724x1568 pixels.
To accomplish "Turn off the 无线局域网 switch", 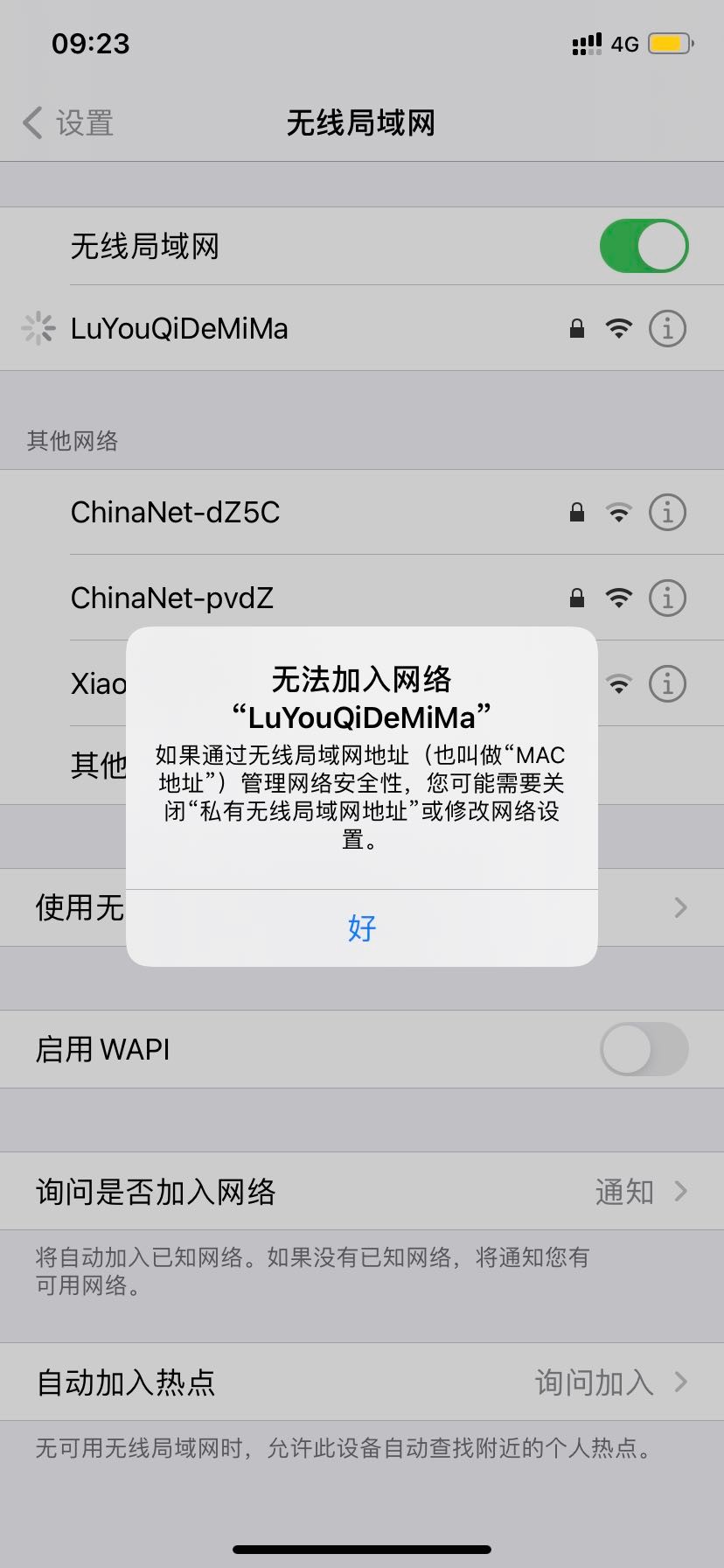I will pyautogui.click(x=644, y=246).
